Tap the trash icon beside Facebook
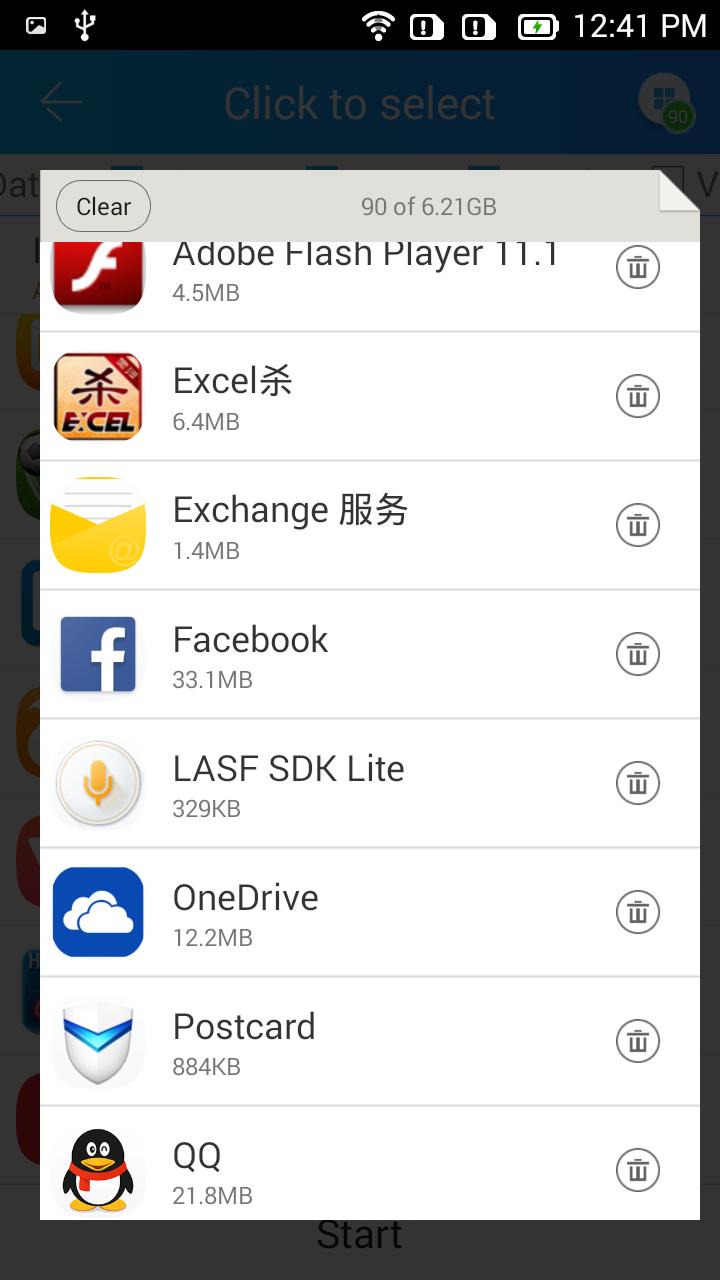The width and height of the screenshot is (720, 1280). pos(637,654)
